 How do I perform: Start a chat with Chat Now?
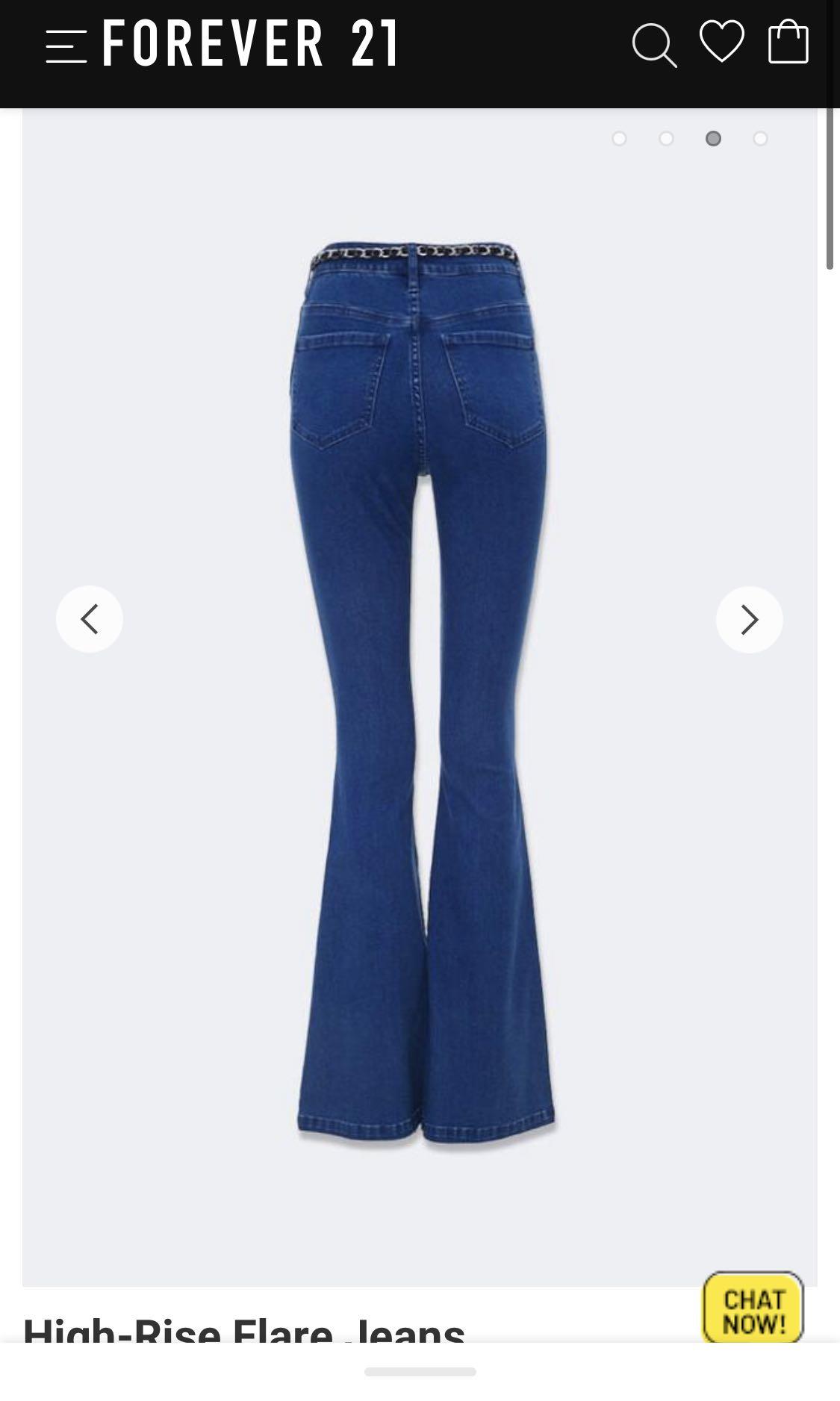[x=753, y=1308]
